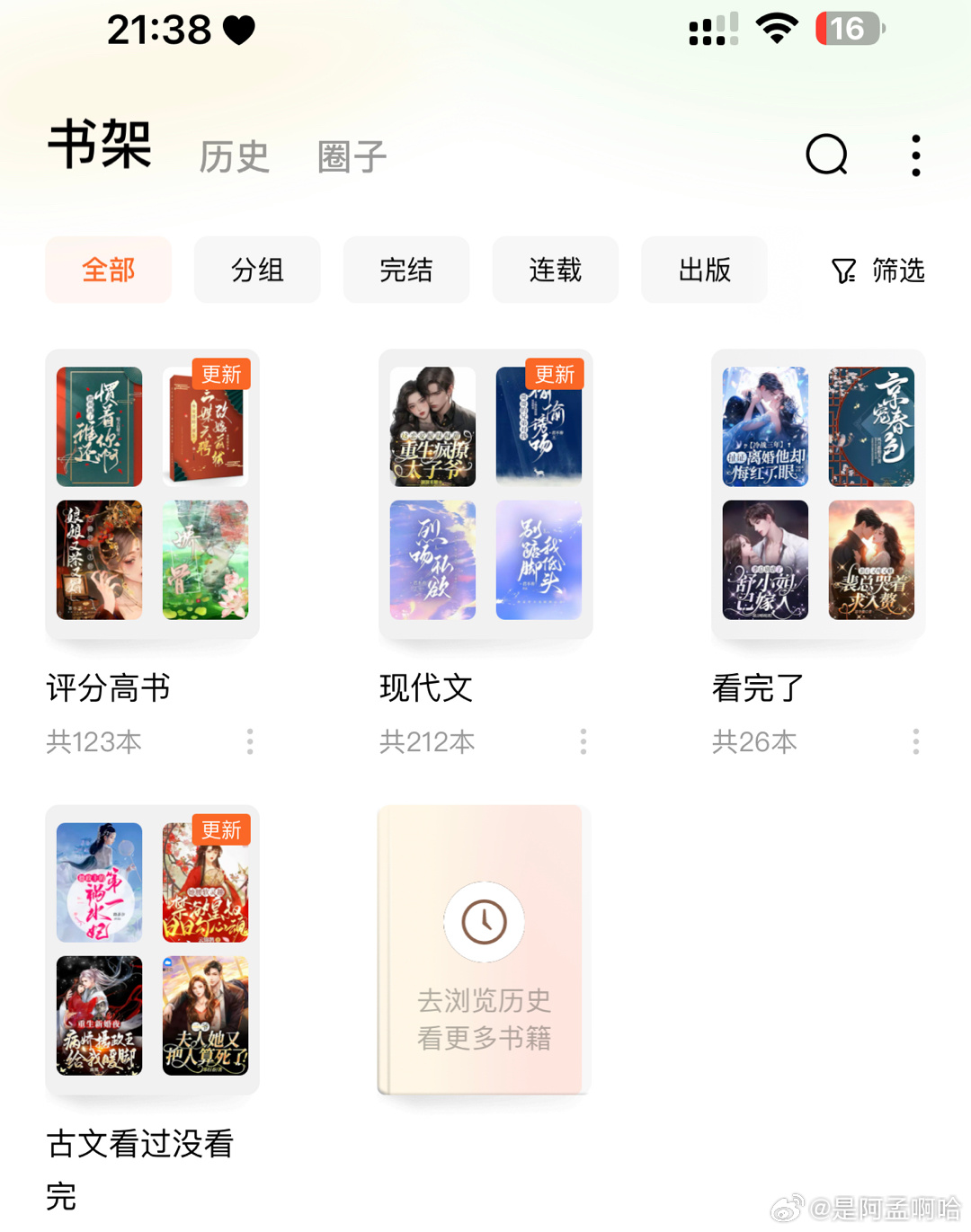Open the 评分高书 group folder
This screenshot has width=971, height=1232.
coord(153,493)
